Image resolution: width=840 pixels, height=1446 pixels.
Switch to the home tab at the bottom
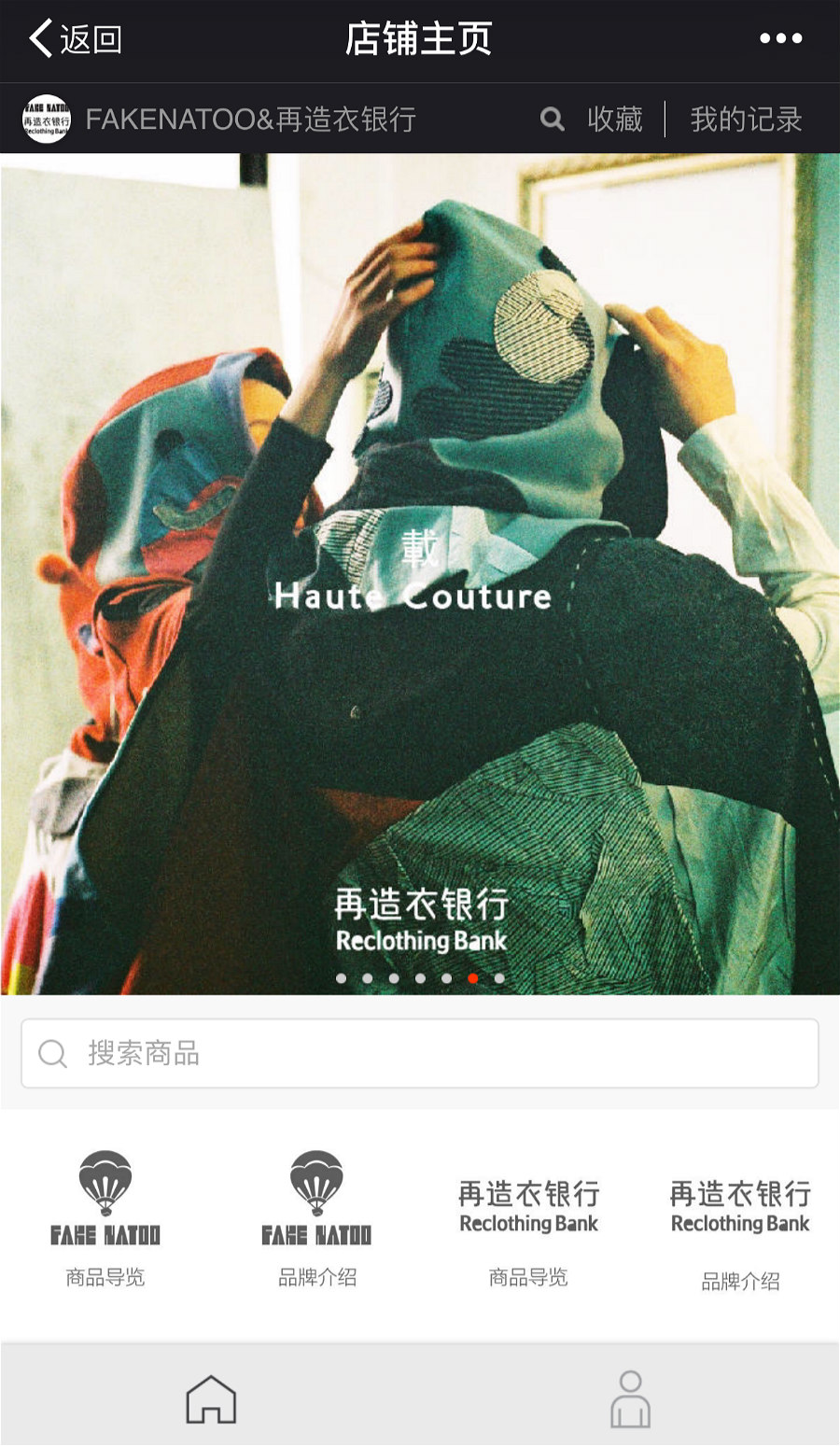point(211,1398)
